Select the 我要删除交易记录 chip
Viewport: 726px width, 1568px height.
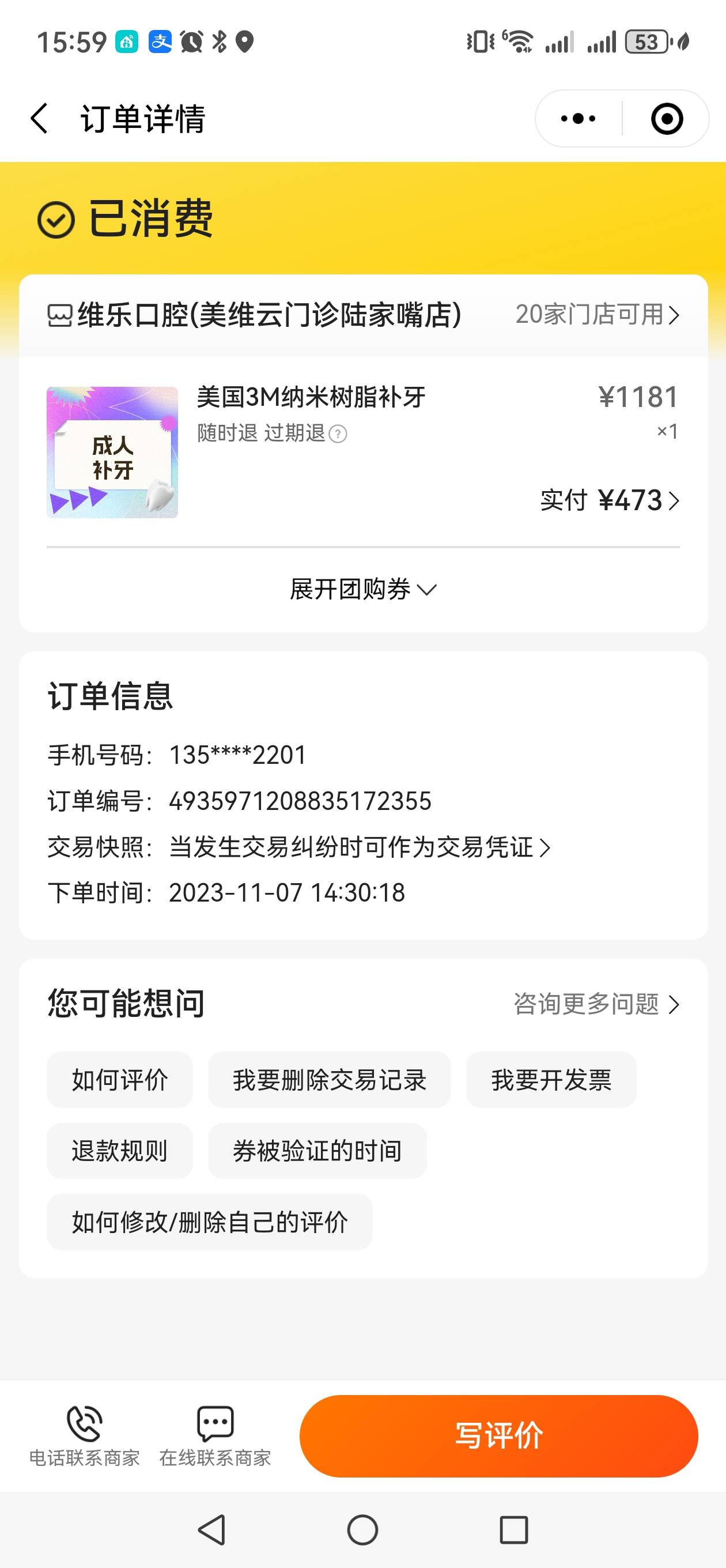(x=329, y=1079)
